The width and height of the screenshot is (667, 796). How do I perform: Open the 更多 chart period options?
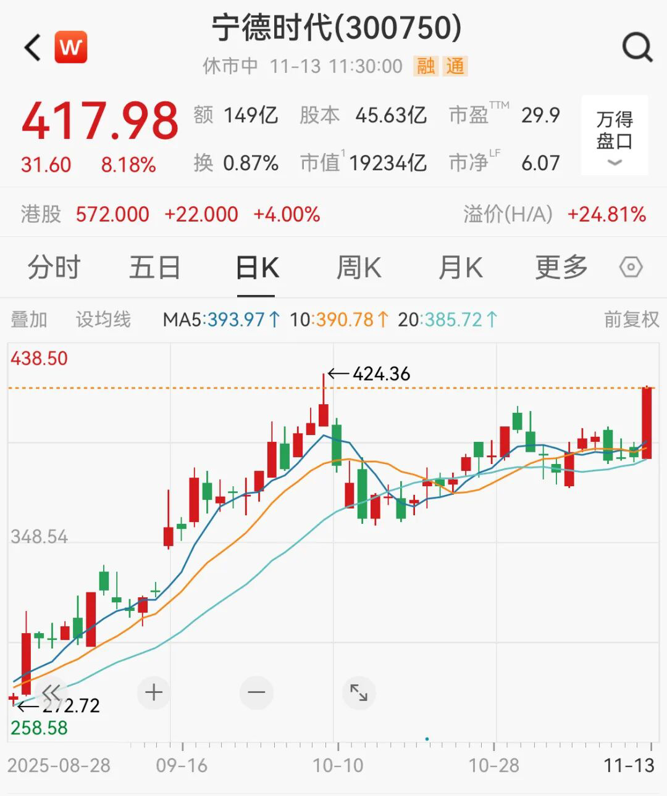561,268
